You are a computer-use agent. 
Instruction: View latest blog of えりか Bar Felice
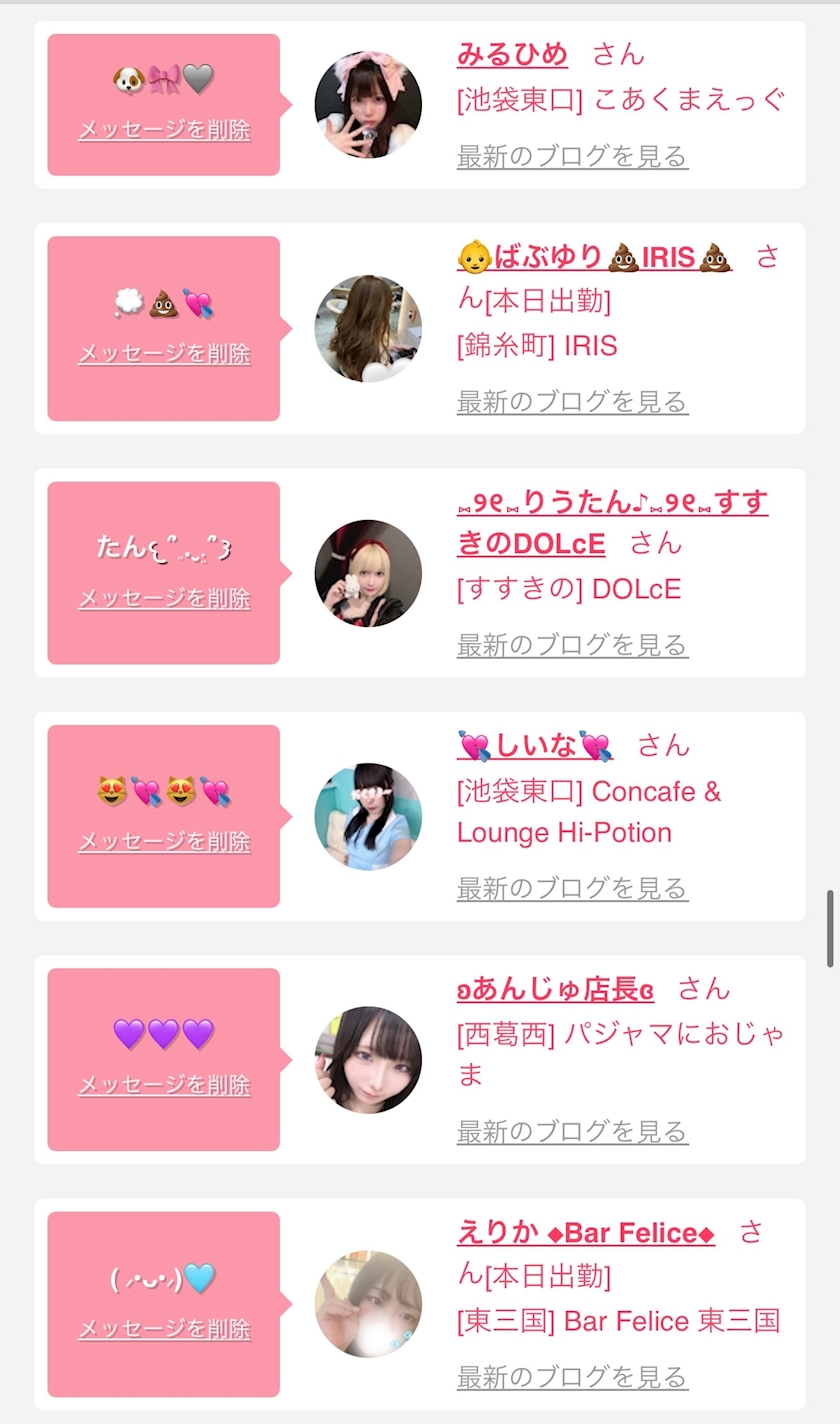pyautogui.click(x=572, y=1377)
